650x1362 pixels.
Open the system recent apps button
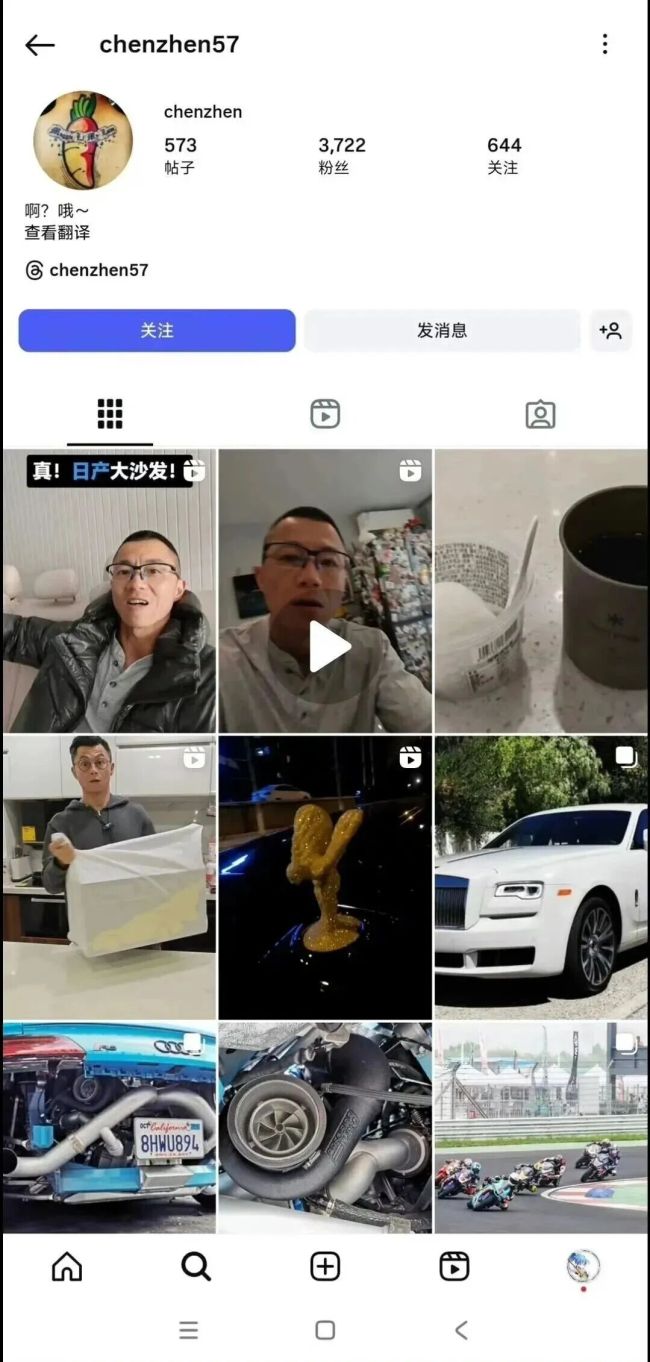click(189, 1330)
